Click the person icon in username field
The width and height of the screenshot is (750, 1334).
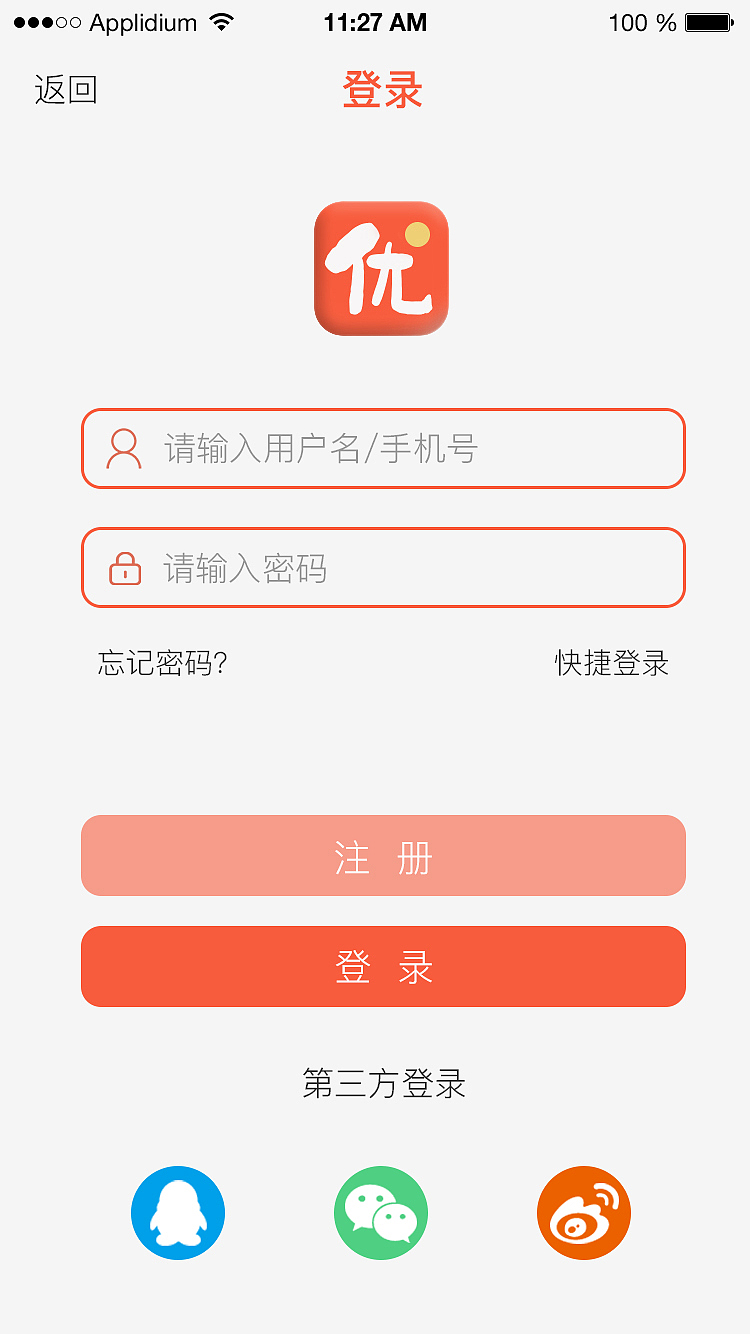(x=123, y=448)
